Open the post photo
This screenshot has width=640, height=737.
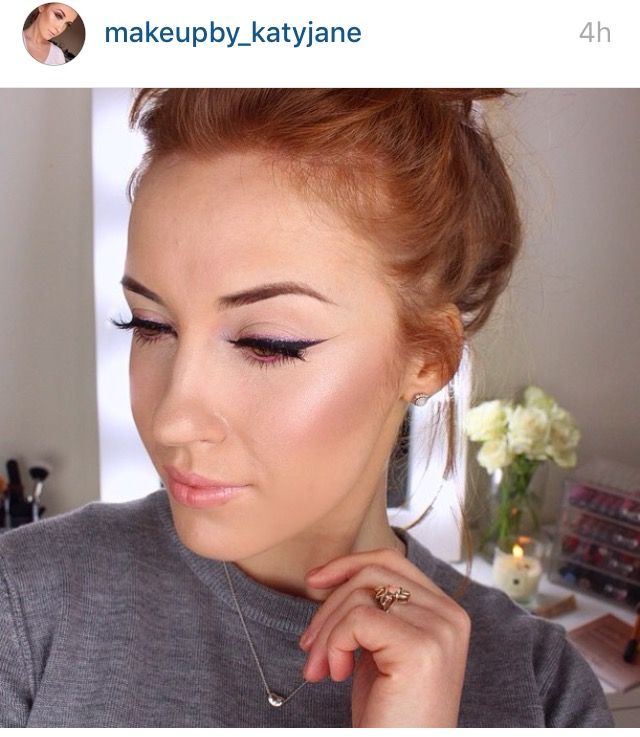click(x=320, y=408)
